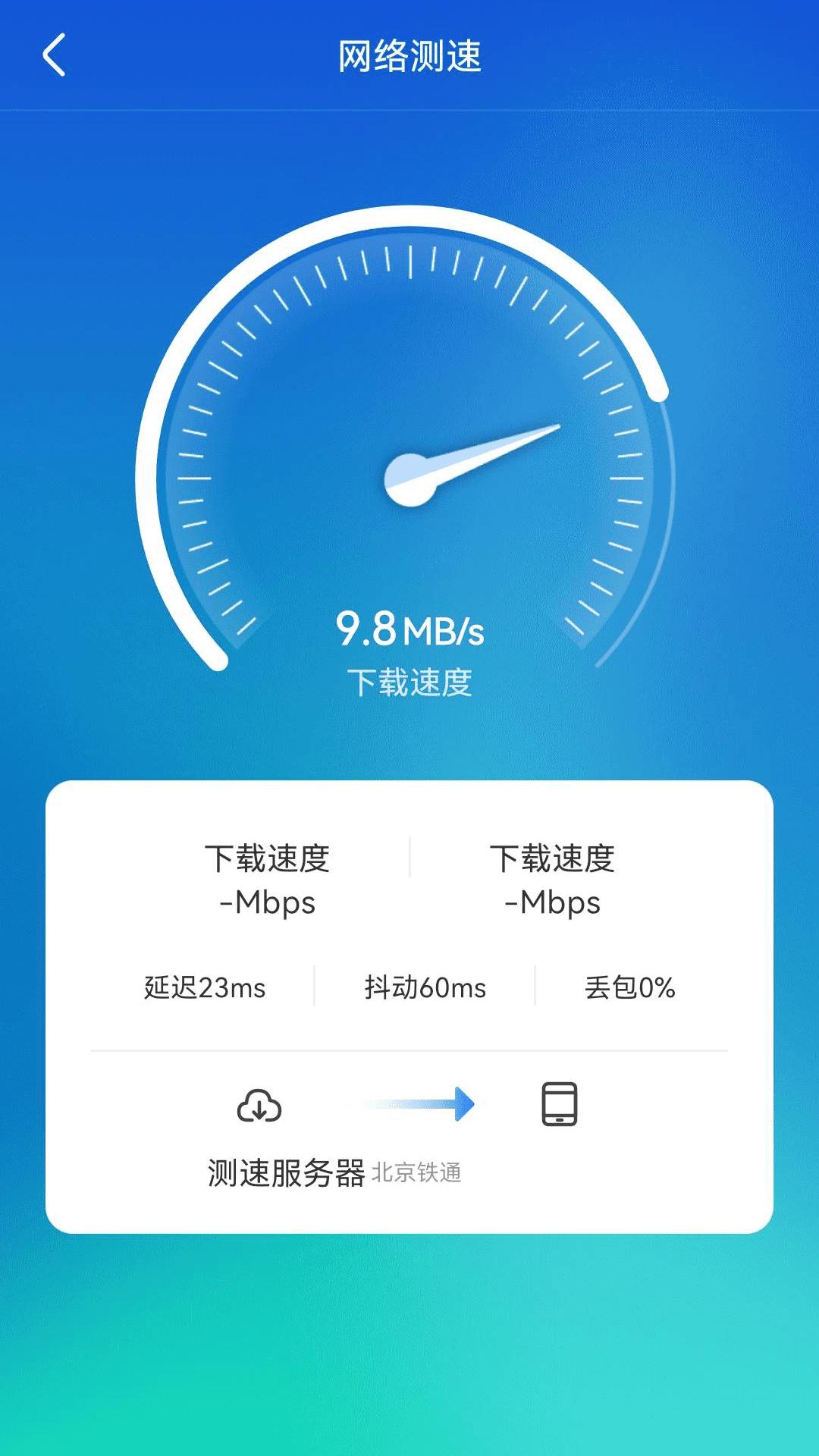Screen dimensions: 819x1456
Task: Click the 下载速度 label under the gauge
Action: 409,682
